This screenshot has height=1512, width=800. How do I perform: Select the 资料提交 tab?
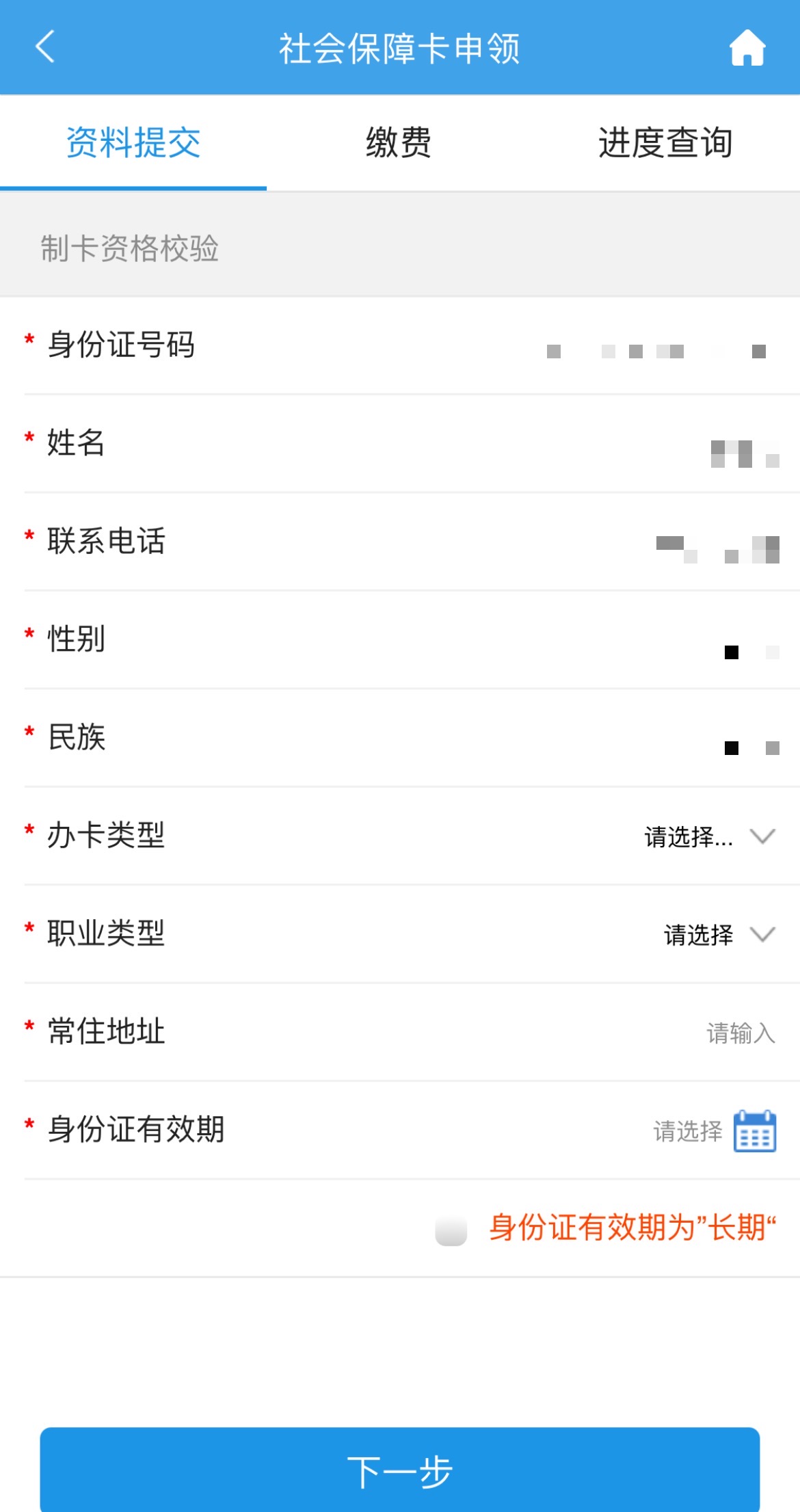[133, 143]
